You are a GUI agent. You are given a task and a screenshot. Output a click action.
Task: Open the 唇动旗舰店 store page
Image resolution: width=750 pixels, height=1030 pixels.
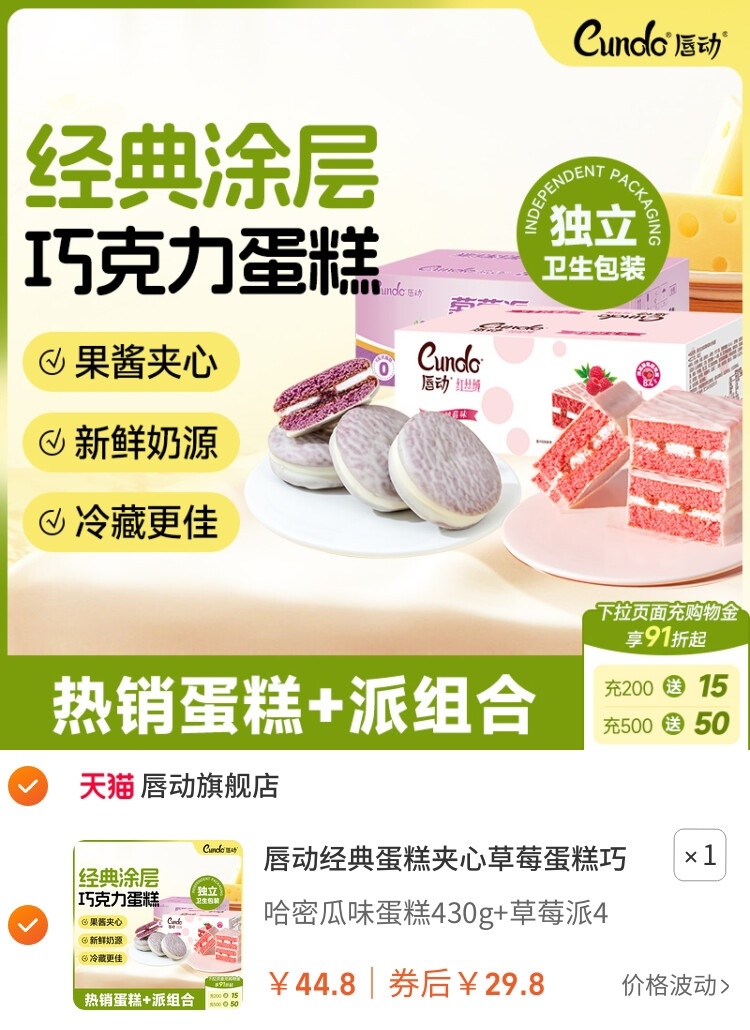coord(209,787)
